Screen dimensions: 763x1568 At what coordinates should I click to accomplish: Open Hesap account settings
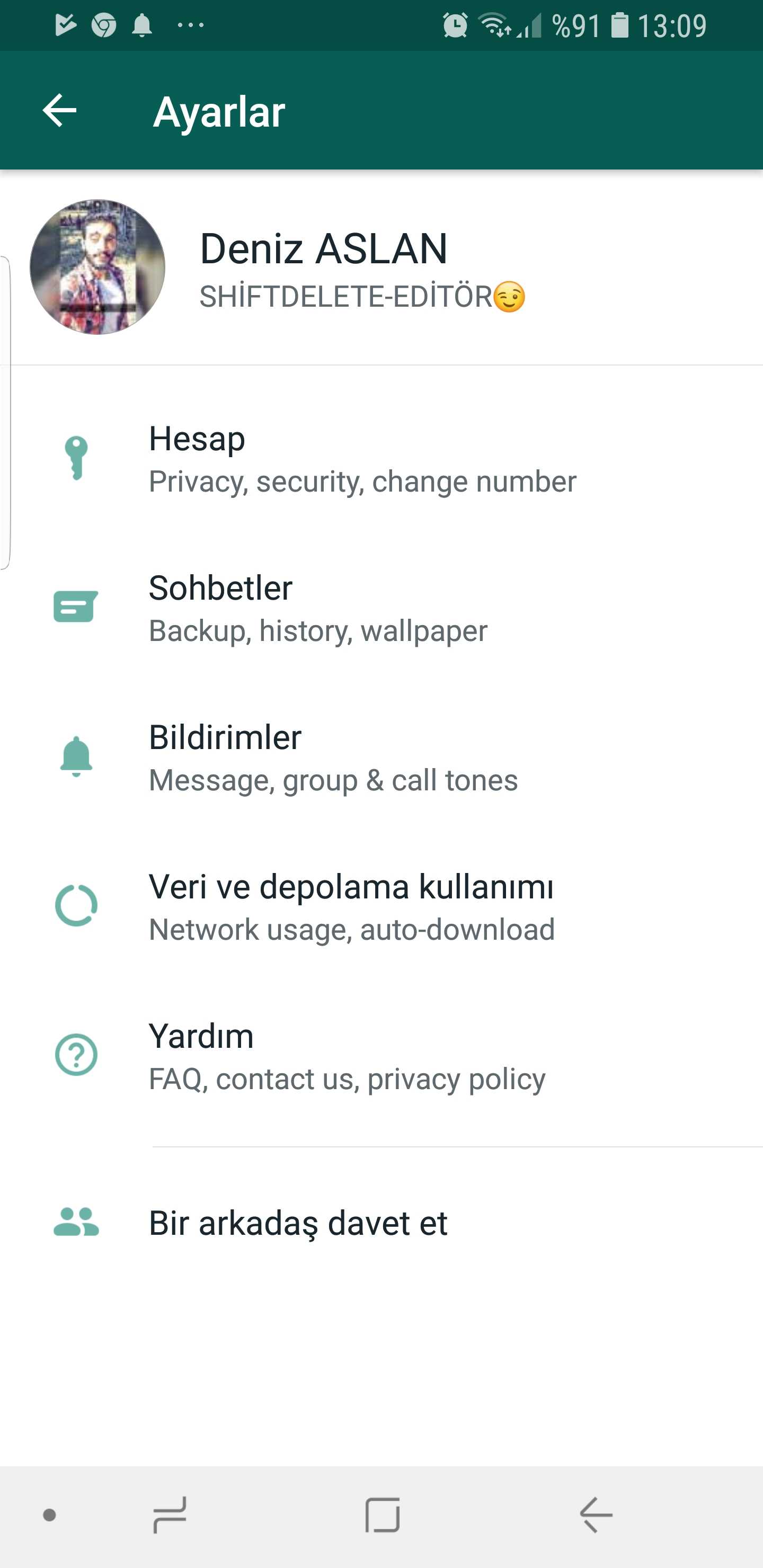[381, 459]
